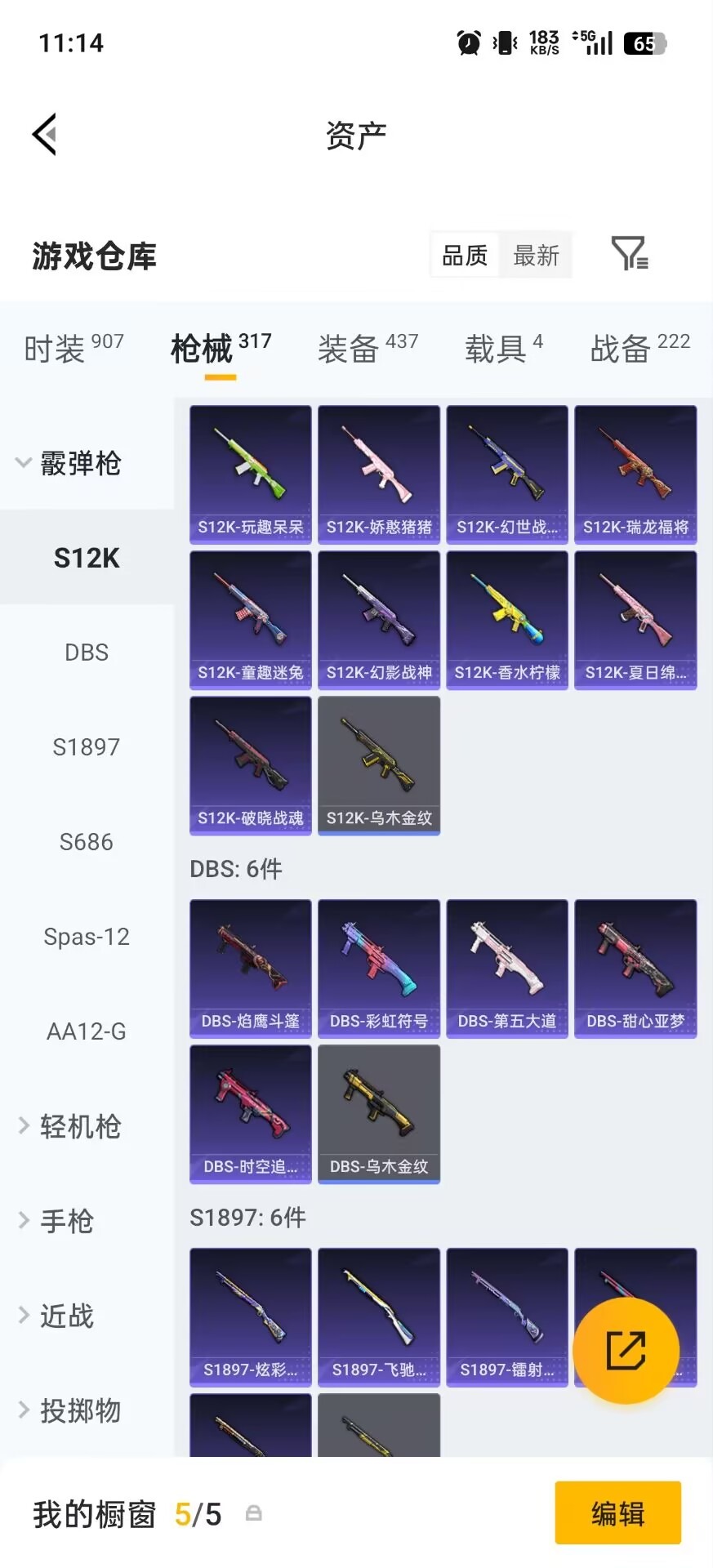Image resolution: width=713 pixels, height=1568 pixels.
Task: Tap the orange share floating button
Action: tap(627, 1349)
